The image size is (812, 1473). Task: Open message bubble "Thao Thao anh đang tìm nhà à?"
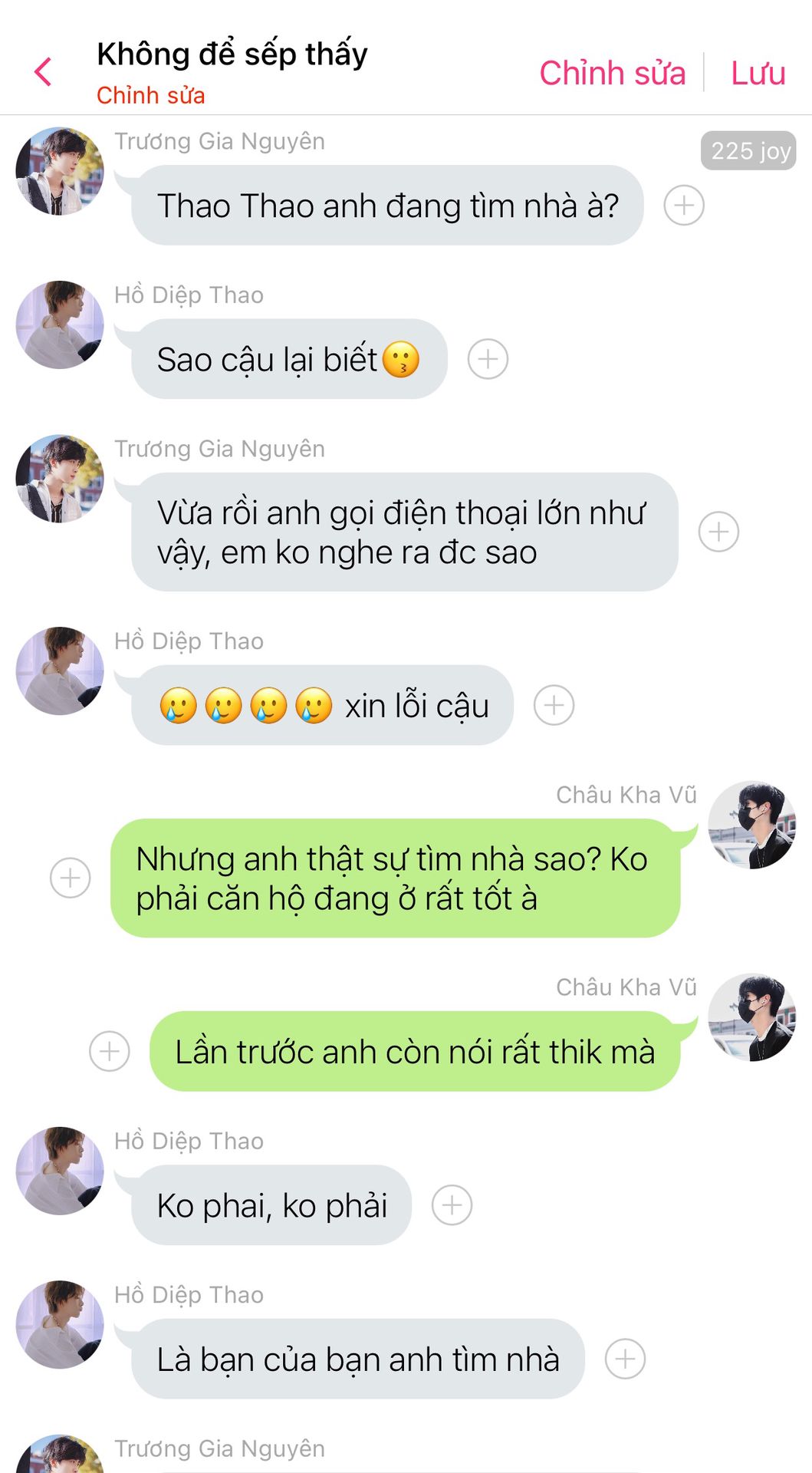tap(387, 206)
